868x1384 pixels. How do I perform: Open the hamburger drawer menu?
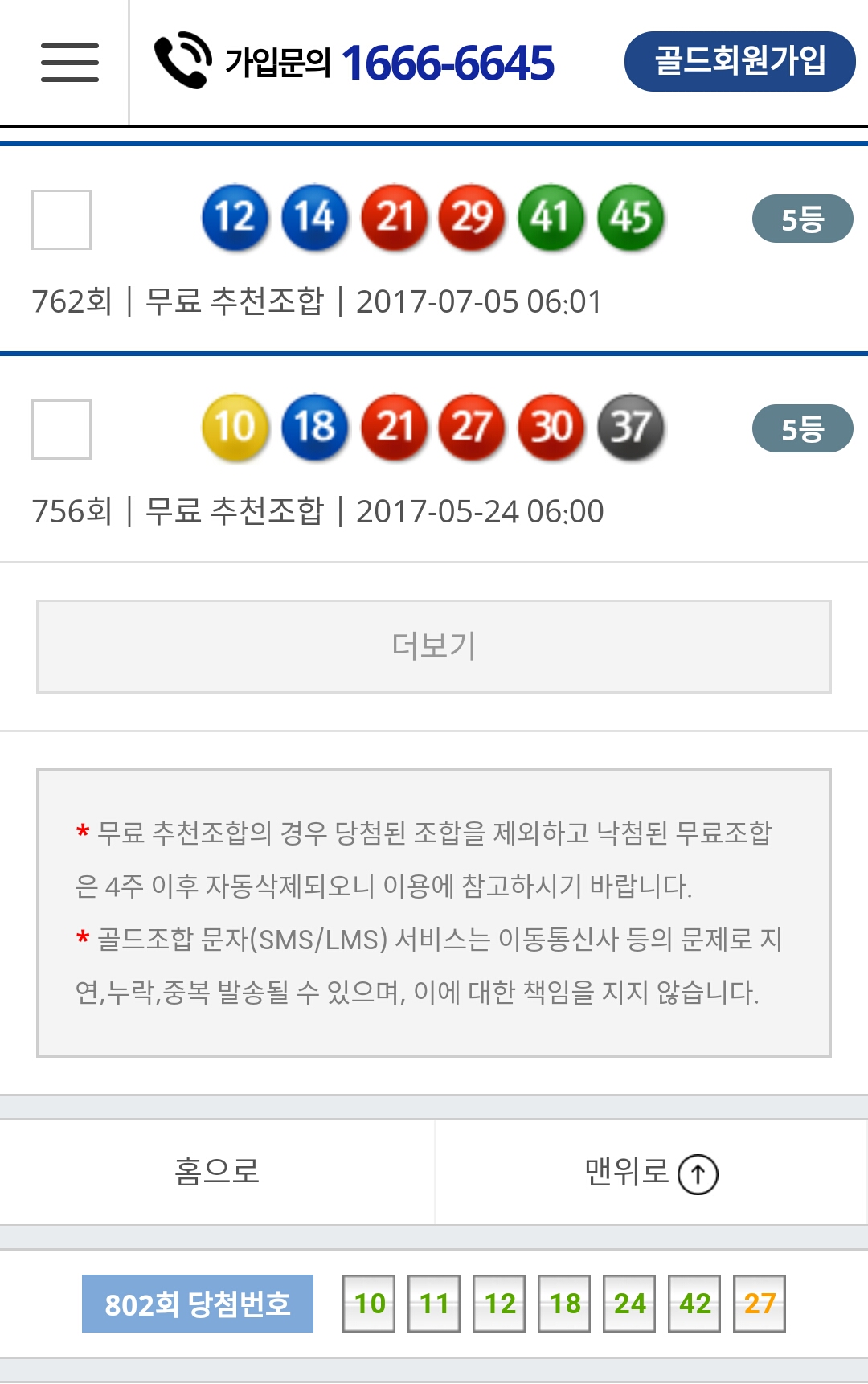[x=70, y=63]
